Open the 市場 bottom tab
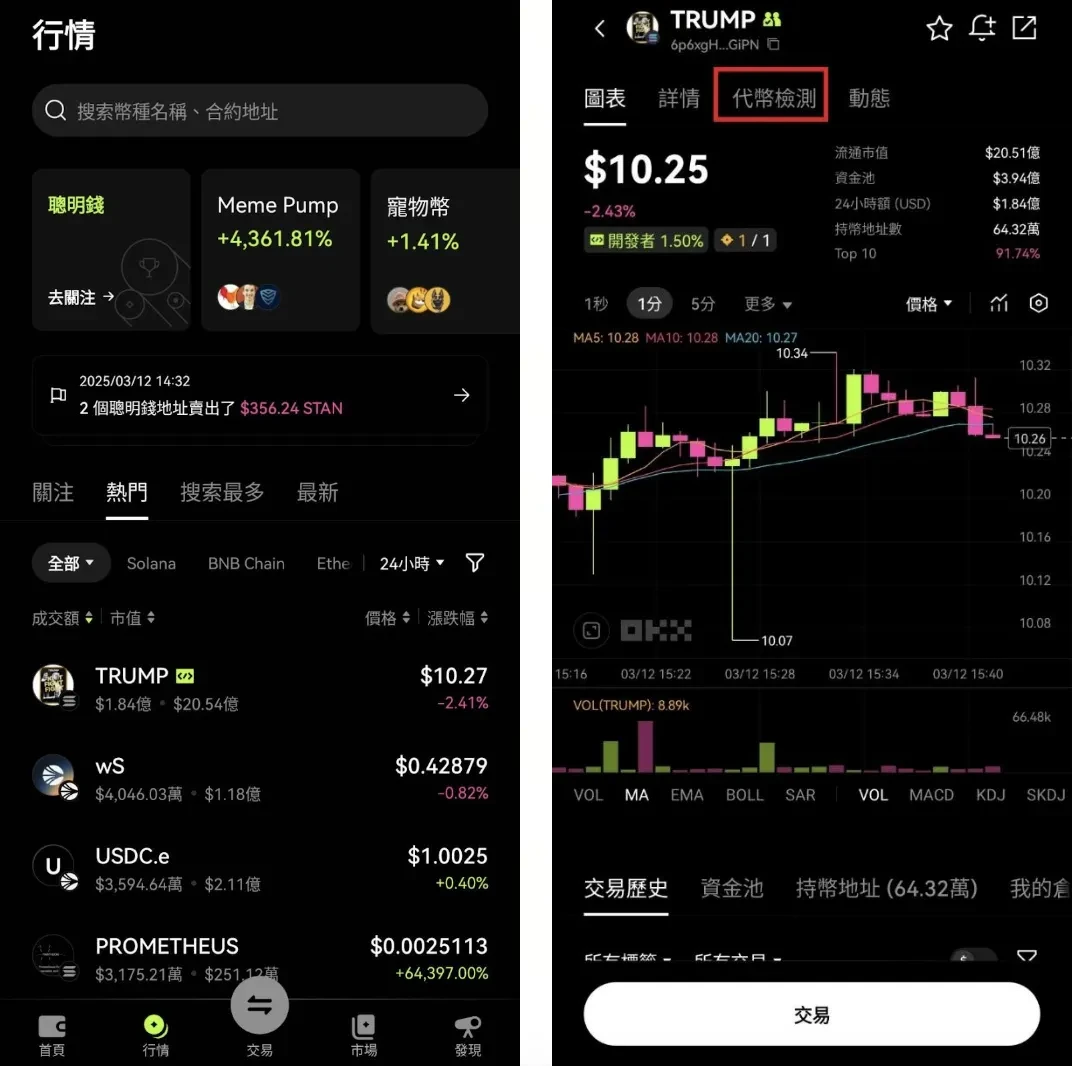The image size is (1072, 1066). pos(364,1035)
